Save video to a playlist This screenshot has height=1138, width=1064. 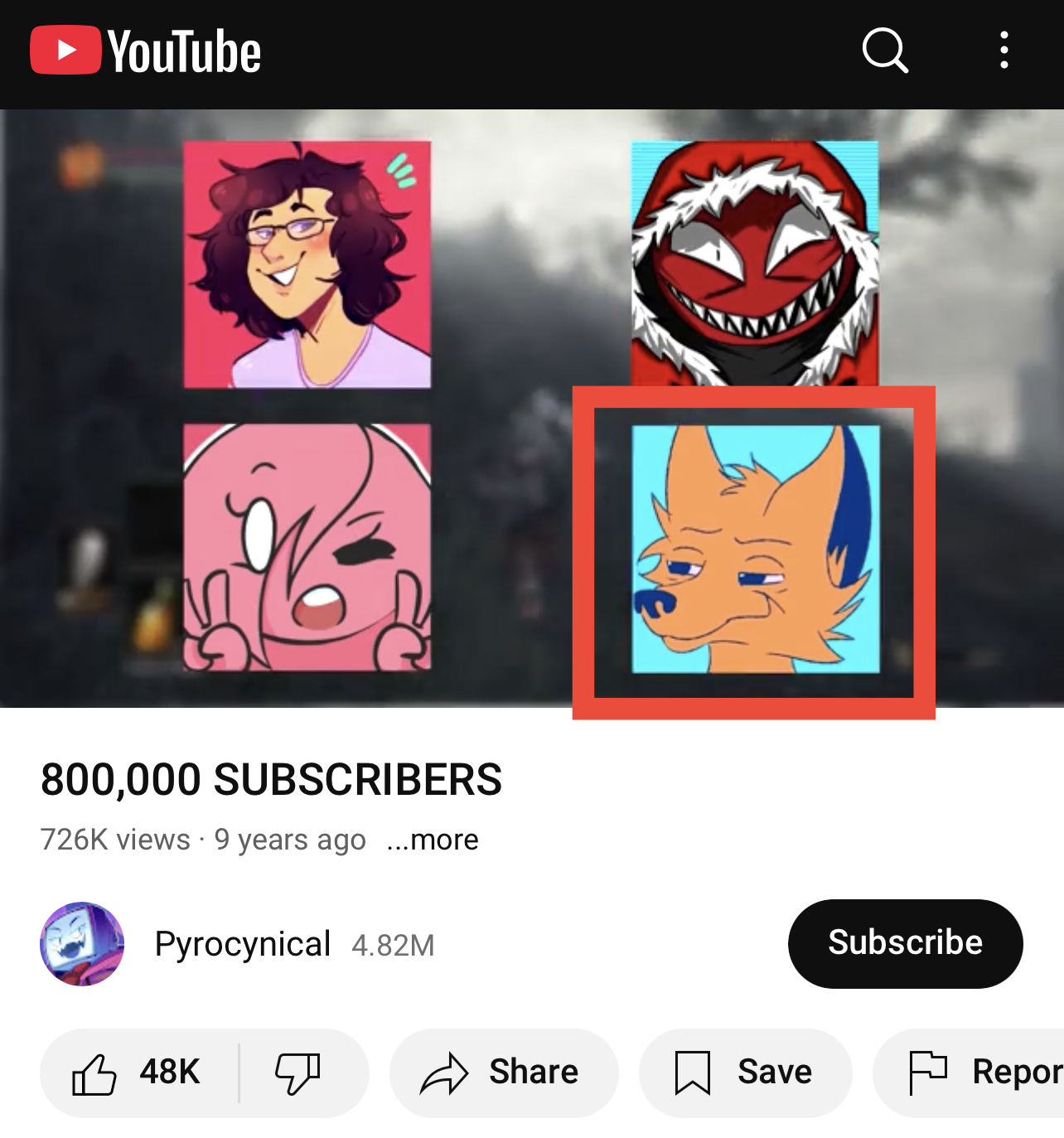(x=745, y=1073)
